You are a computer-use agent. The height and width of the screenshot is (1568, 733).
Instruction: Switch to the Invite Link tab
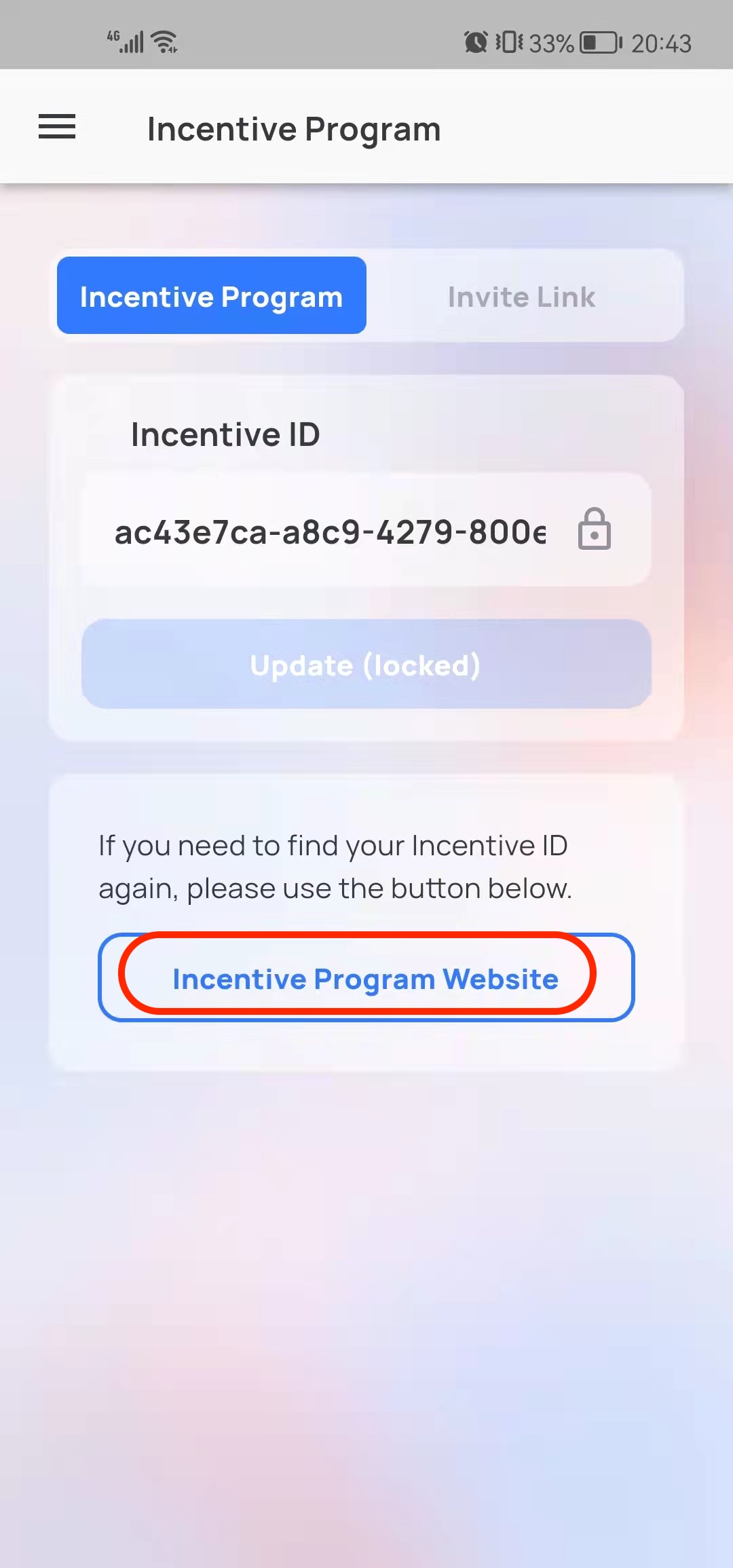tap(521, 297)
